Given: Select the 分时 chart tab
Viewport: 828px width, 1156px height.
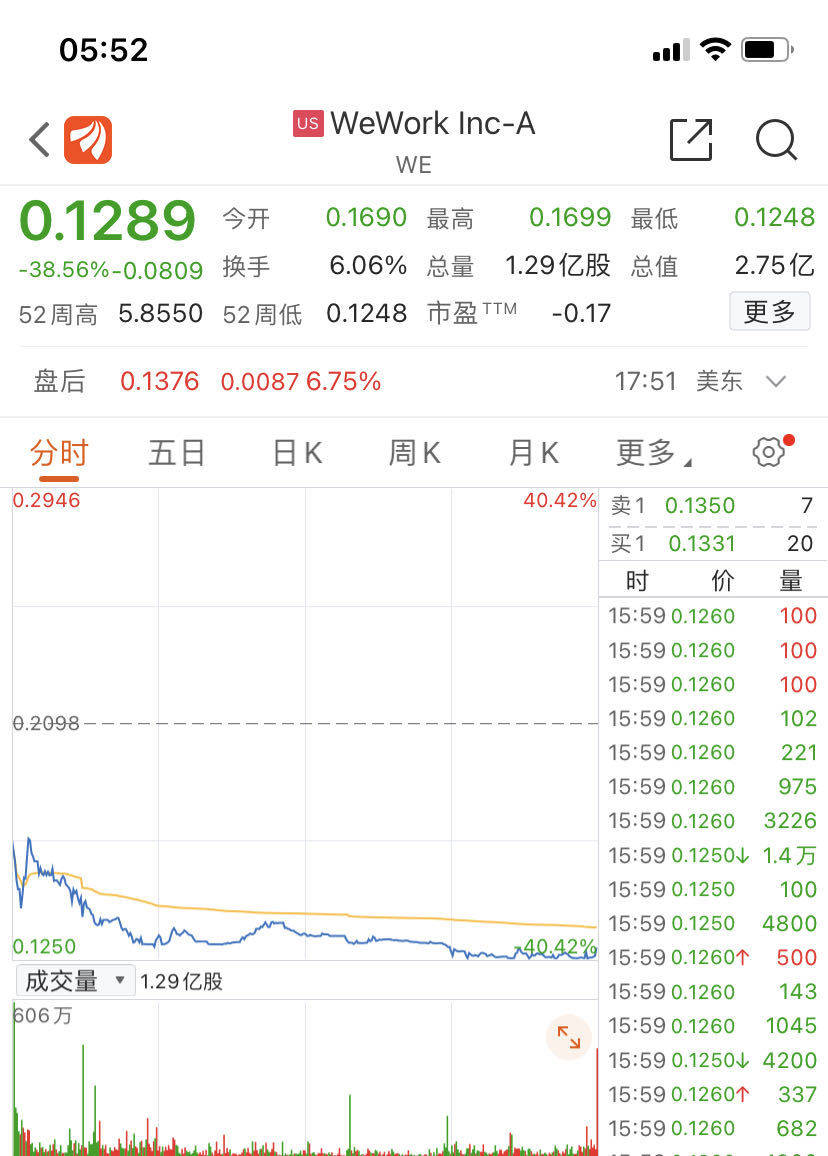Looking at the screenshot, I should point(59,453).
